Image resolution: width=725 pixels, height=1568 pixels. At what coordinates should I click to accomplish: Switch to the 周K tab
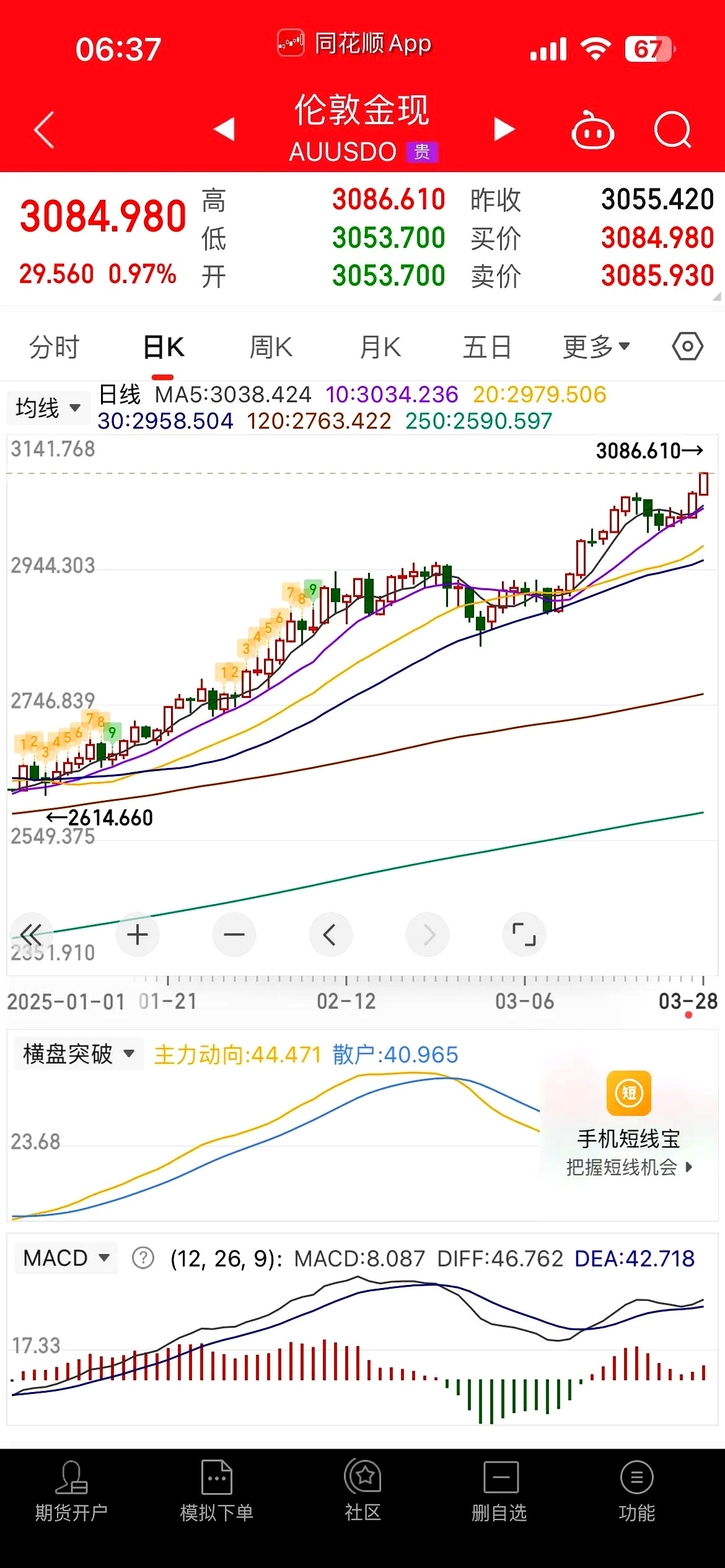click(270, 347)
